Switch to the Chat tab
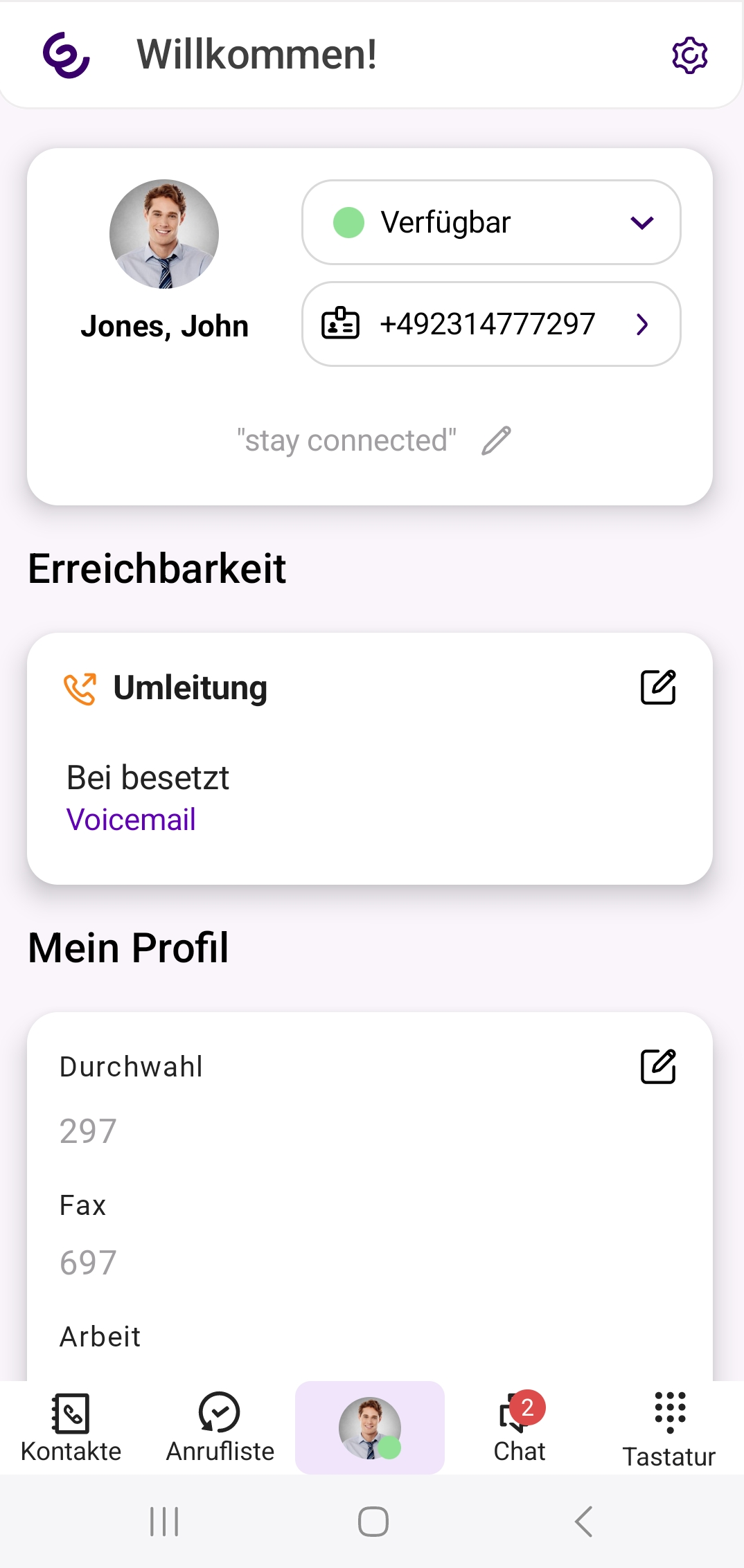Screen dimensions: 744x1568 520,1427
